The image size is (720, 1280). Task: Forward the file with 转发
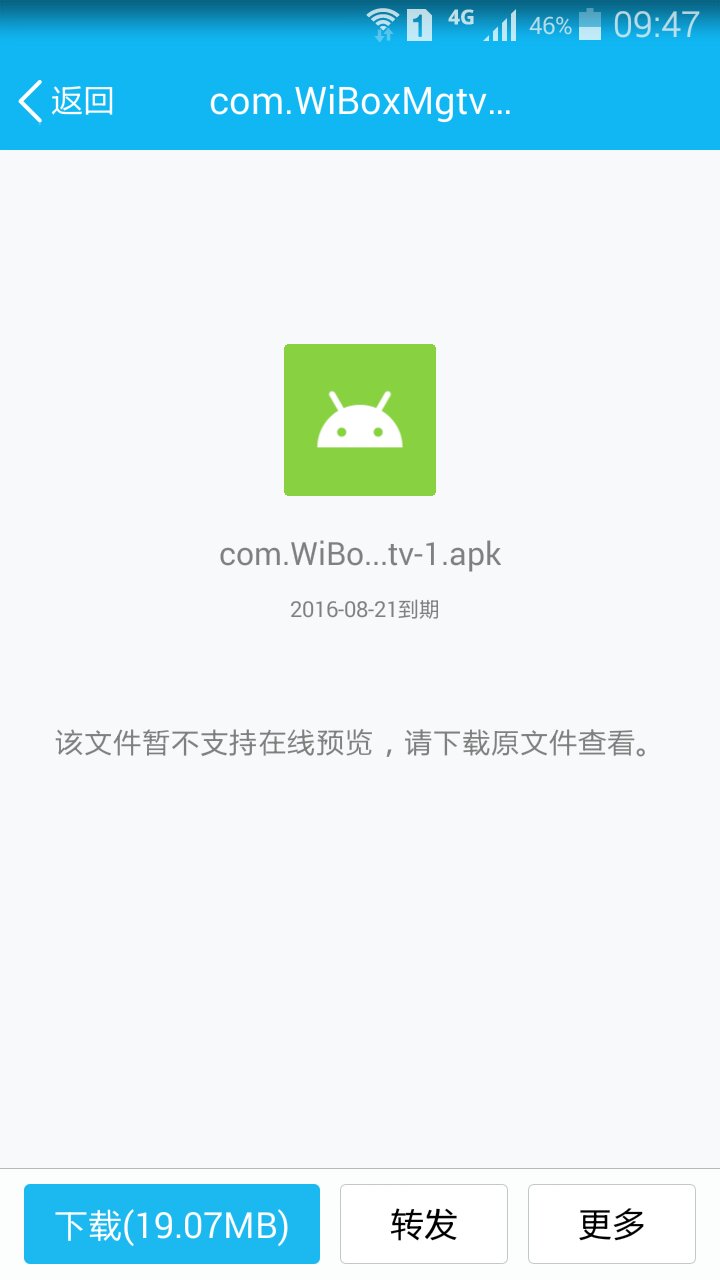[424, 1224]
